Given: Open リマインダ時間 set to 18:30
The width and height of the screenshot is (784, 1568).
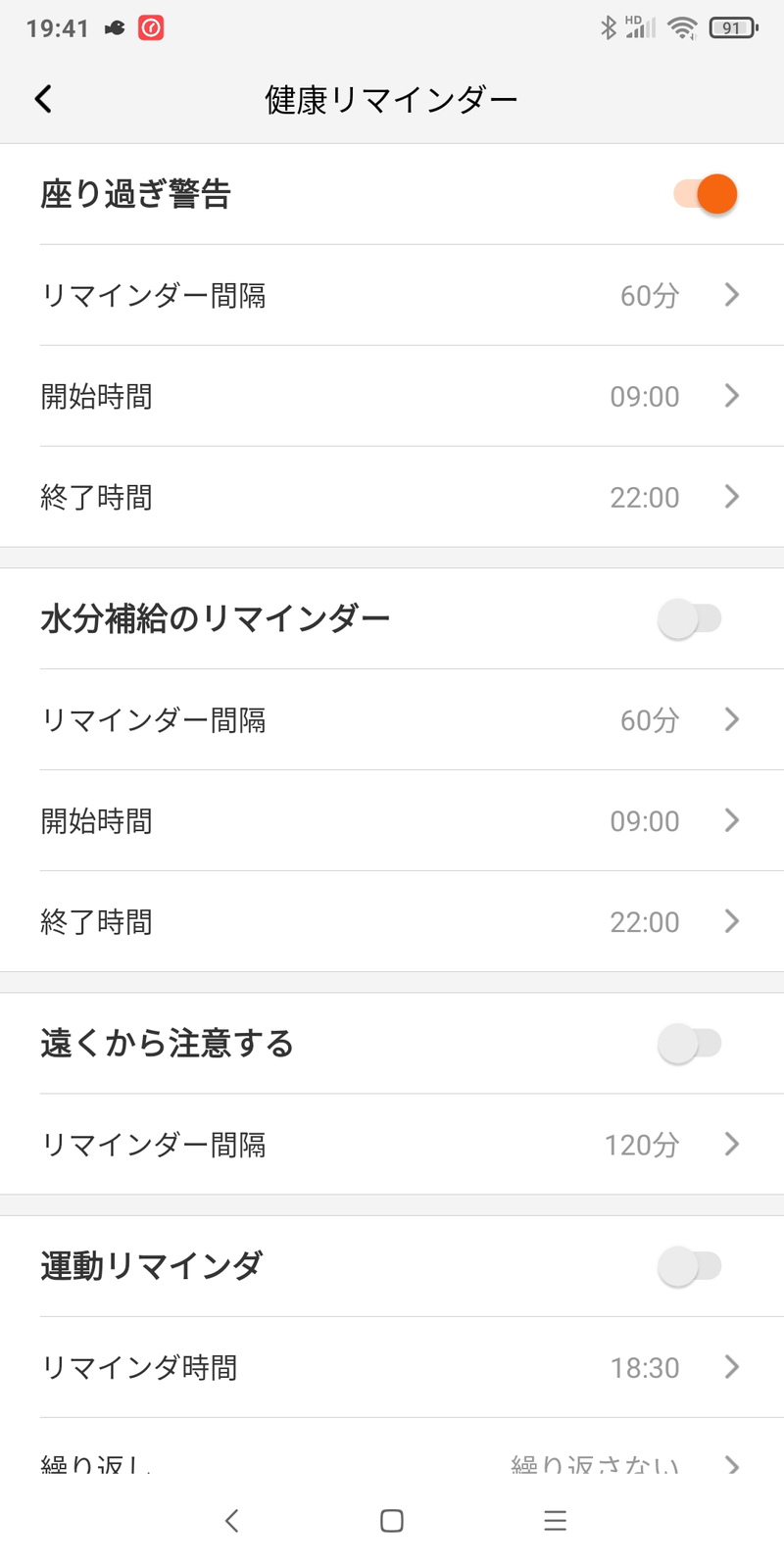Looking at the screenshot, I should pos(392,1367).
